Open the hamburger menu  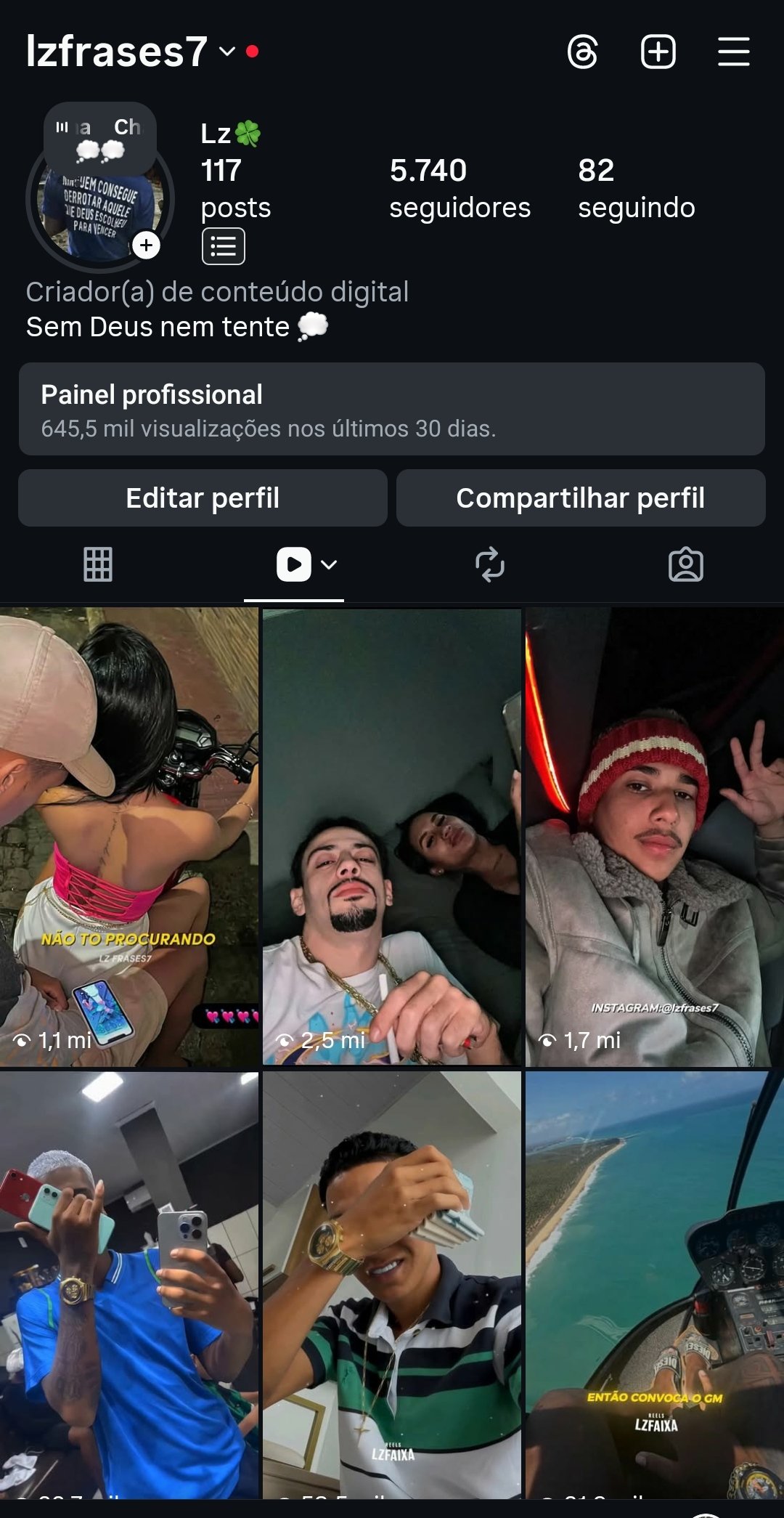pyautogui.click(x=733, y=52)
